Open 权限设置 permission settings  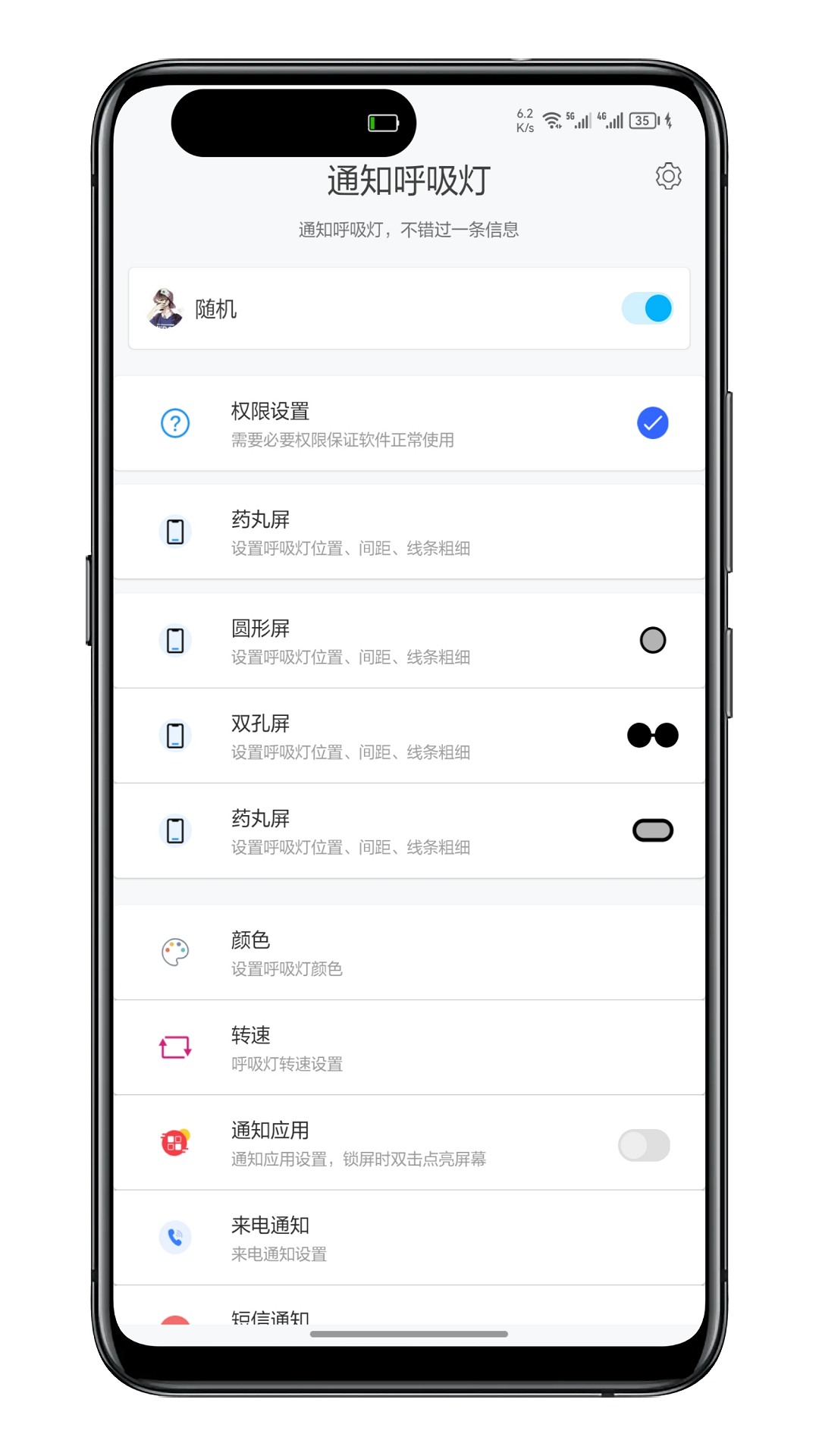pyautogui.click(x=409, y=424)
